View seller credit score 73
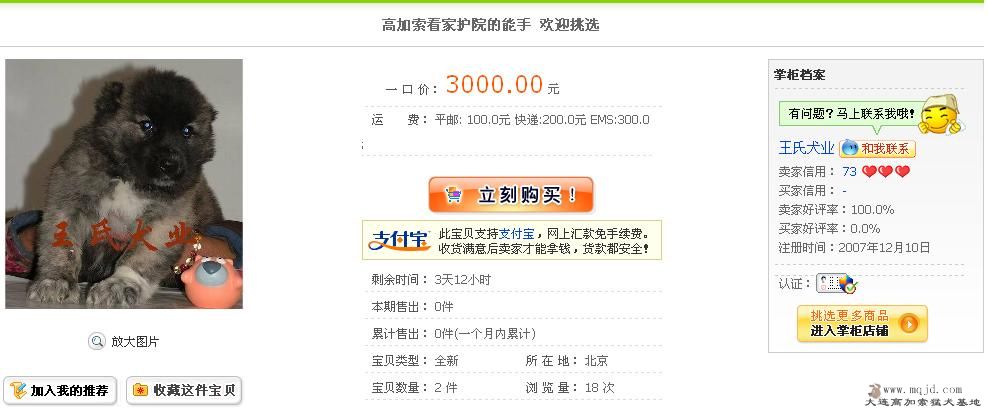 click(x=849, y=172)
